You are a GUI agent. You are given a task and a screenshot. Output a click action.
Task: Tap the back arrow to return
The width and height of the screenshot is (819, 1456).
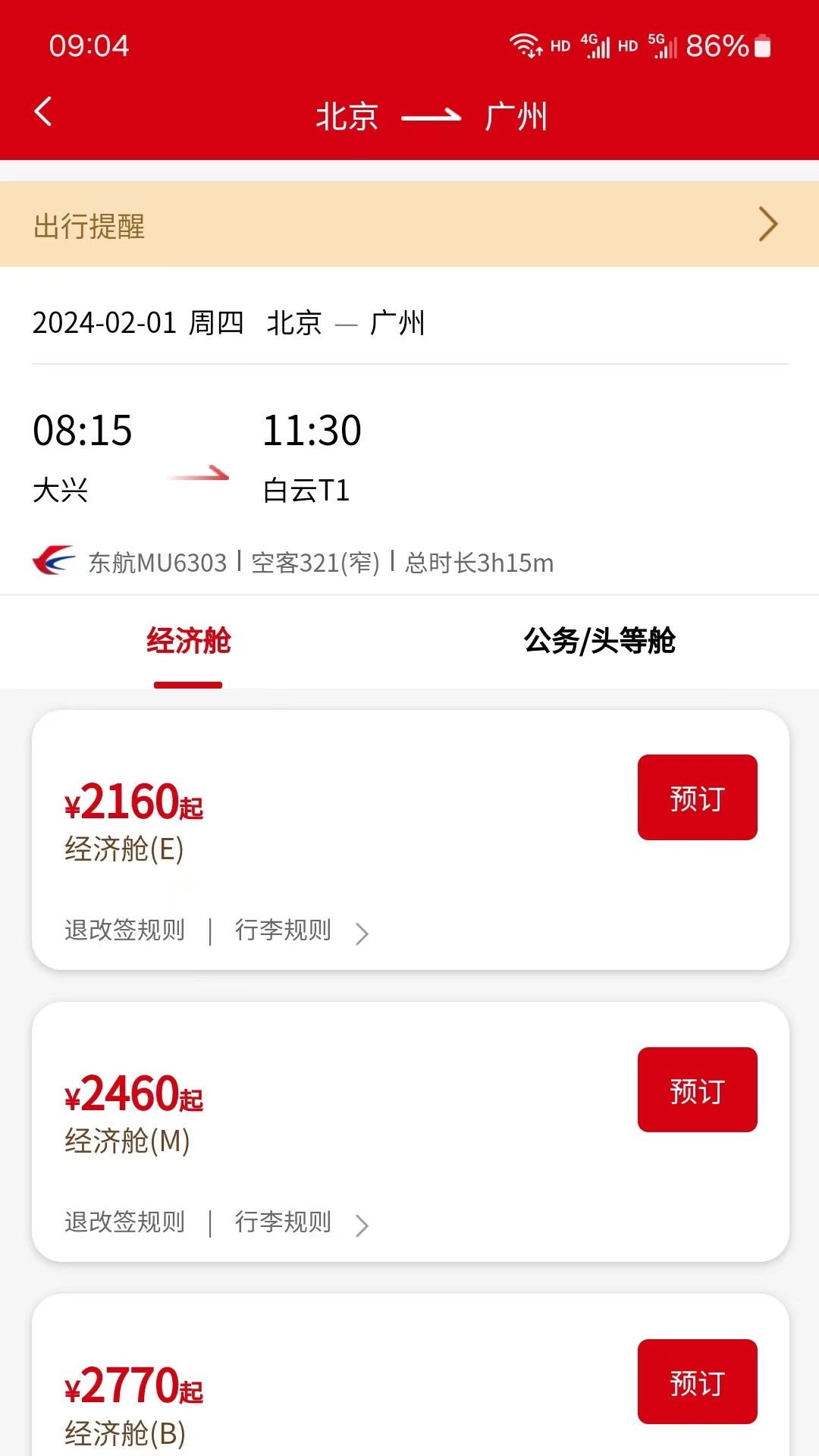(x=43, y=111)
